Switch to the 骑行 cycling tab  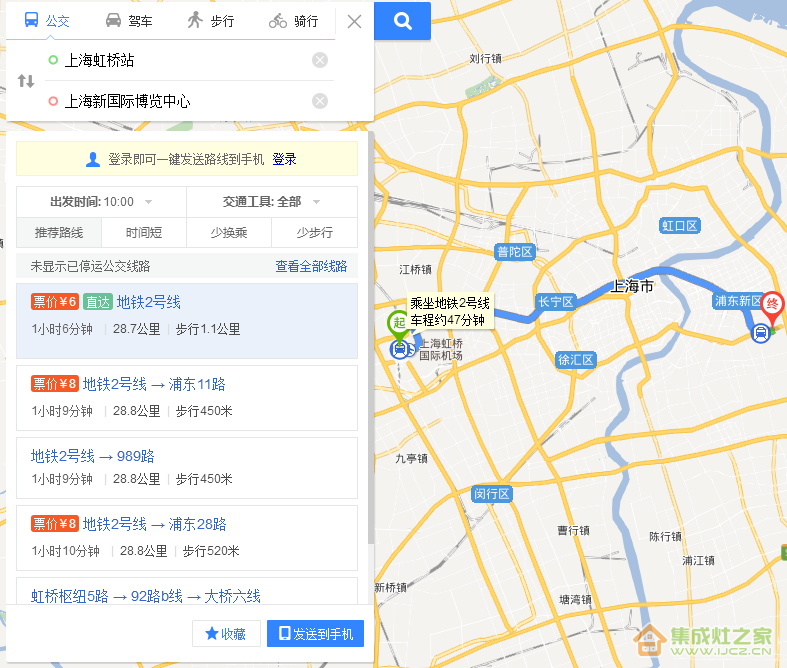(293, 20)
